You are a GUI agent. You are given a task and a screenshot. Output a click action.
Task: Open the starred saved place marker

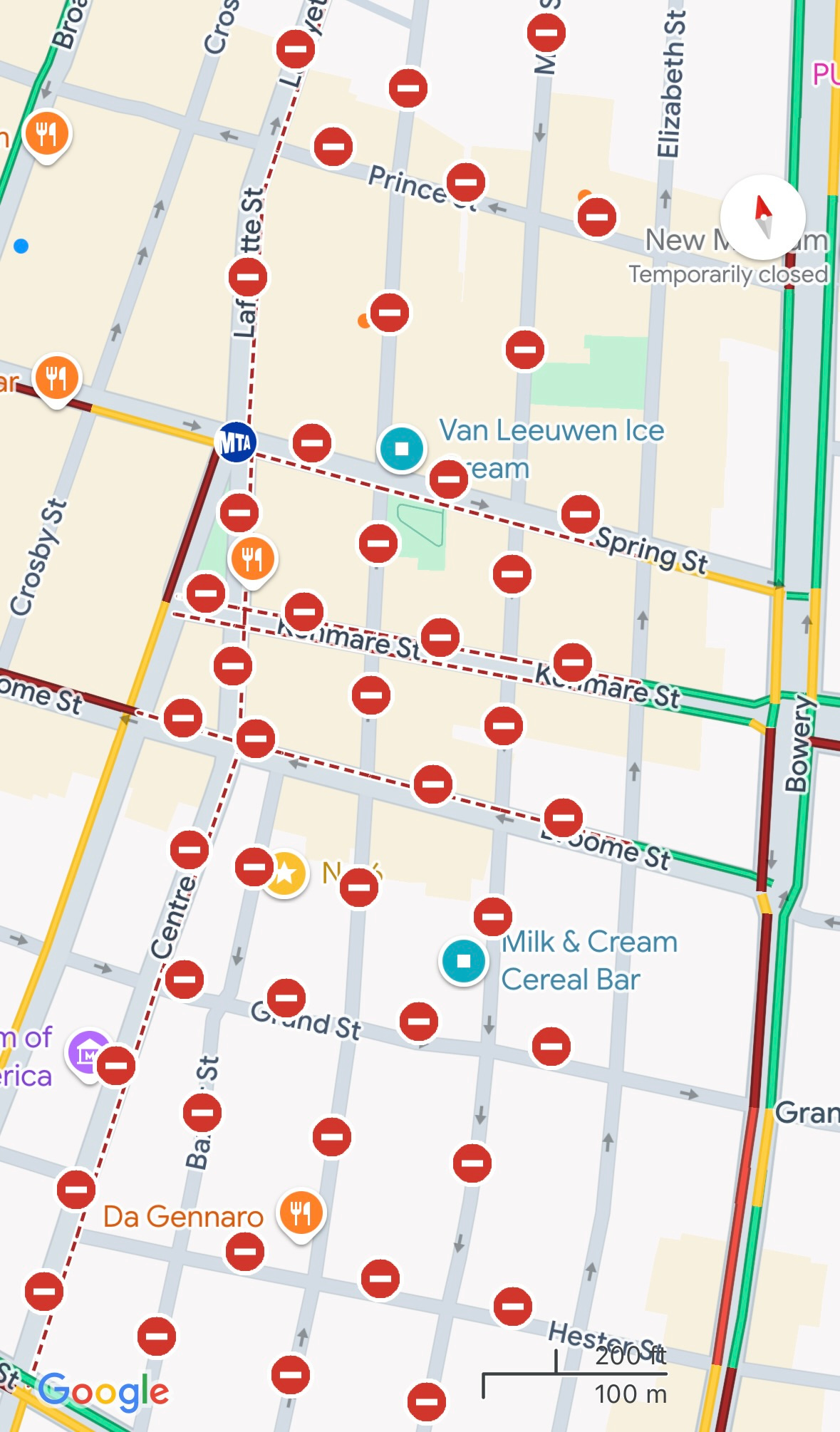(x=285, y=873)
